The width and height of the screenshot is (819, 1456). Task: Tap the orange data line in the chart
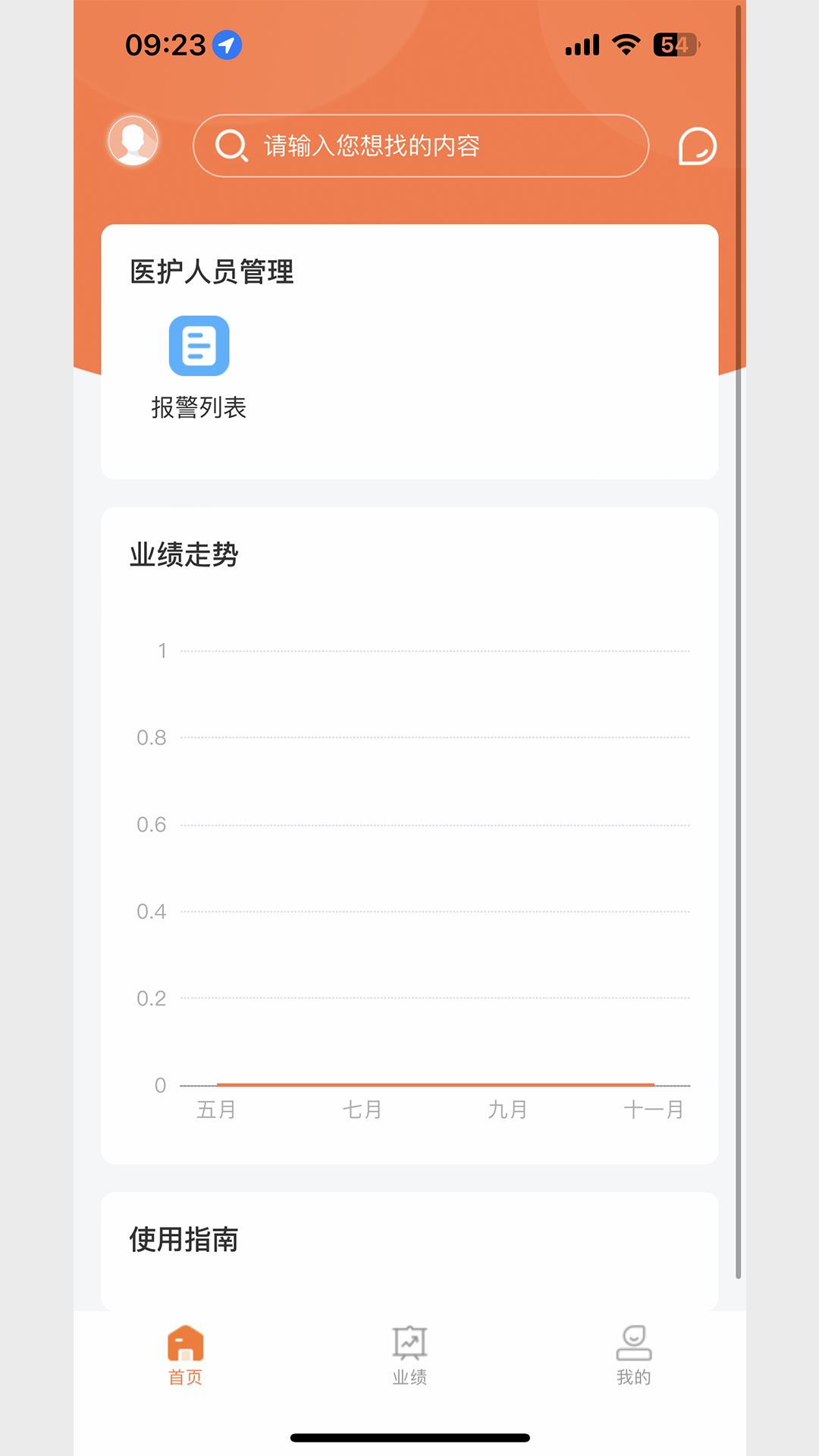[x=436, y=1083]
